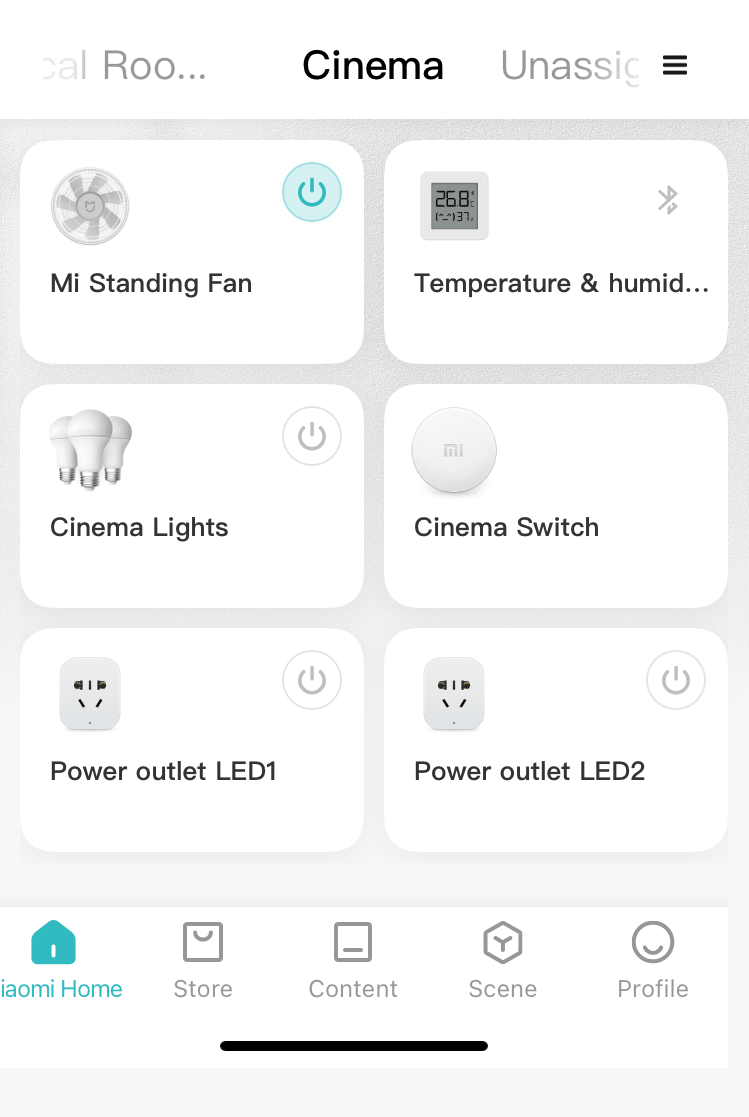Open the Scene tab

(503, 960)
